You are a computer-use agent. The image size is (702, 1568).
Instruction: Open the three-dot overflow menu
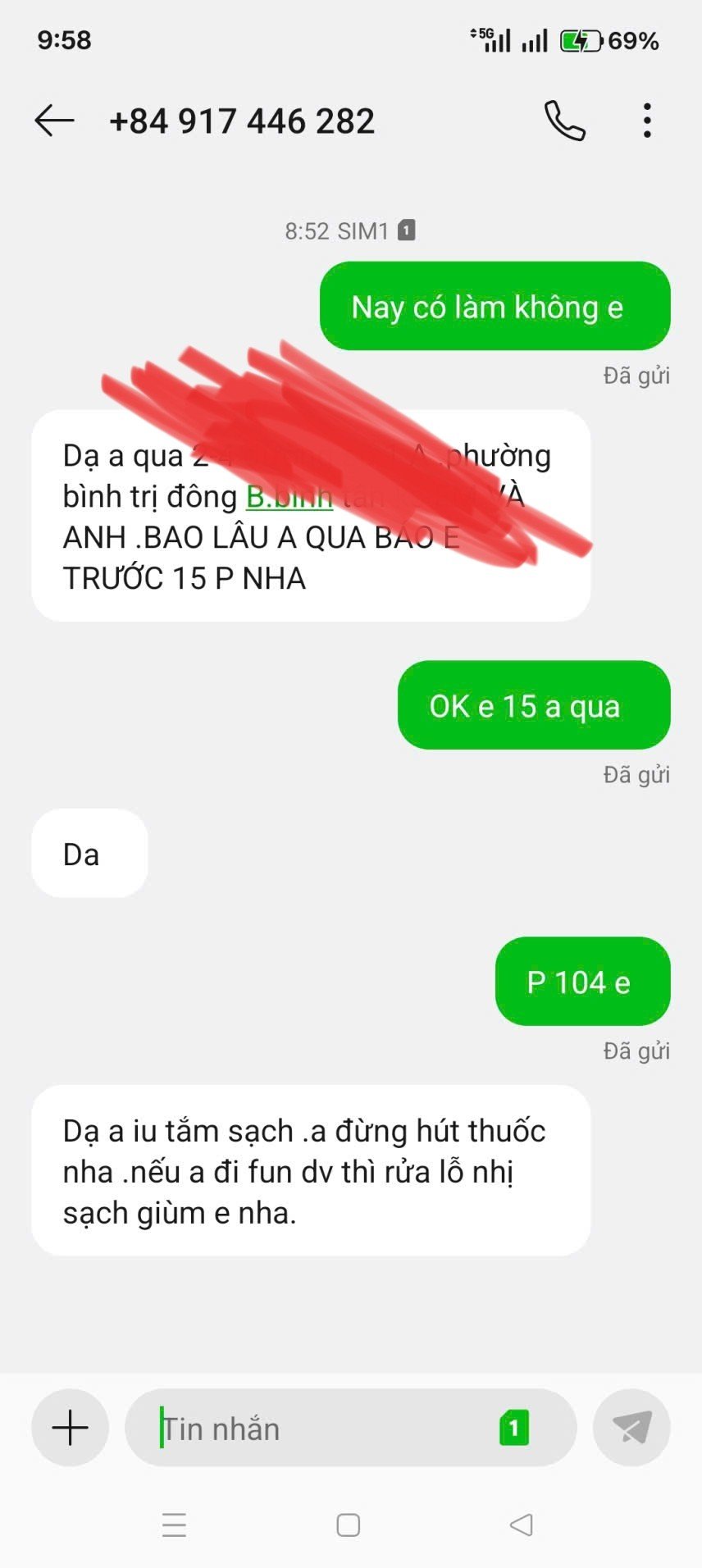pyautogui.click(x=647, y=121)
